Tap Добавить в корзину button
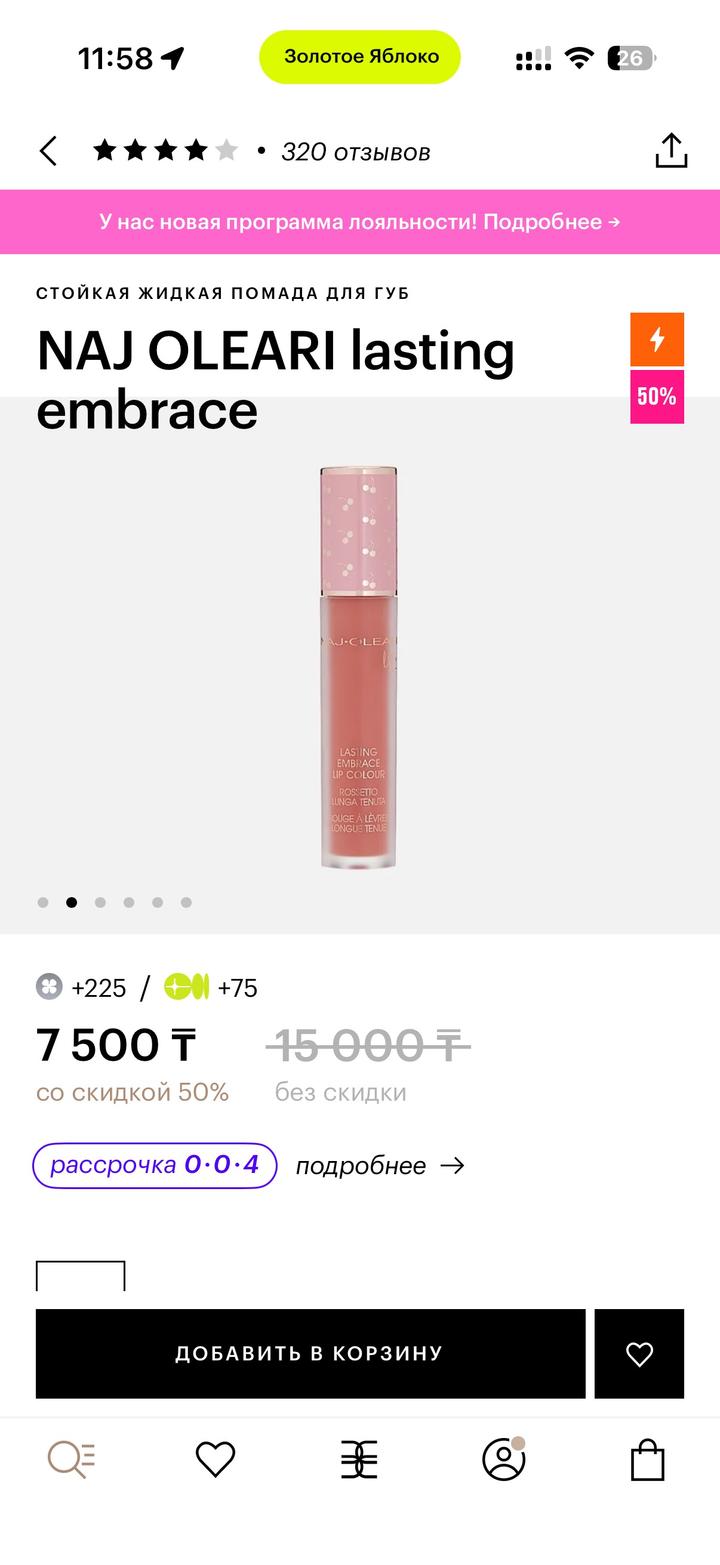Screen dimensions: 720x1565 pyautogui.click(x=310, y=1353)
